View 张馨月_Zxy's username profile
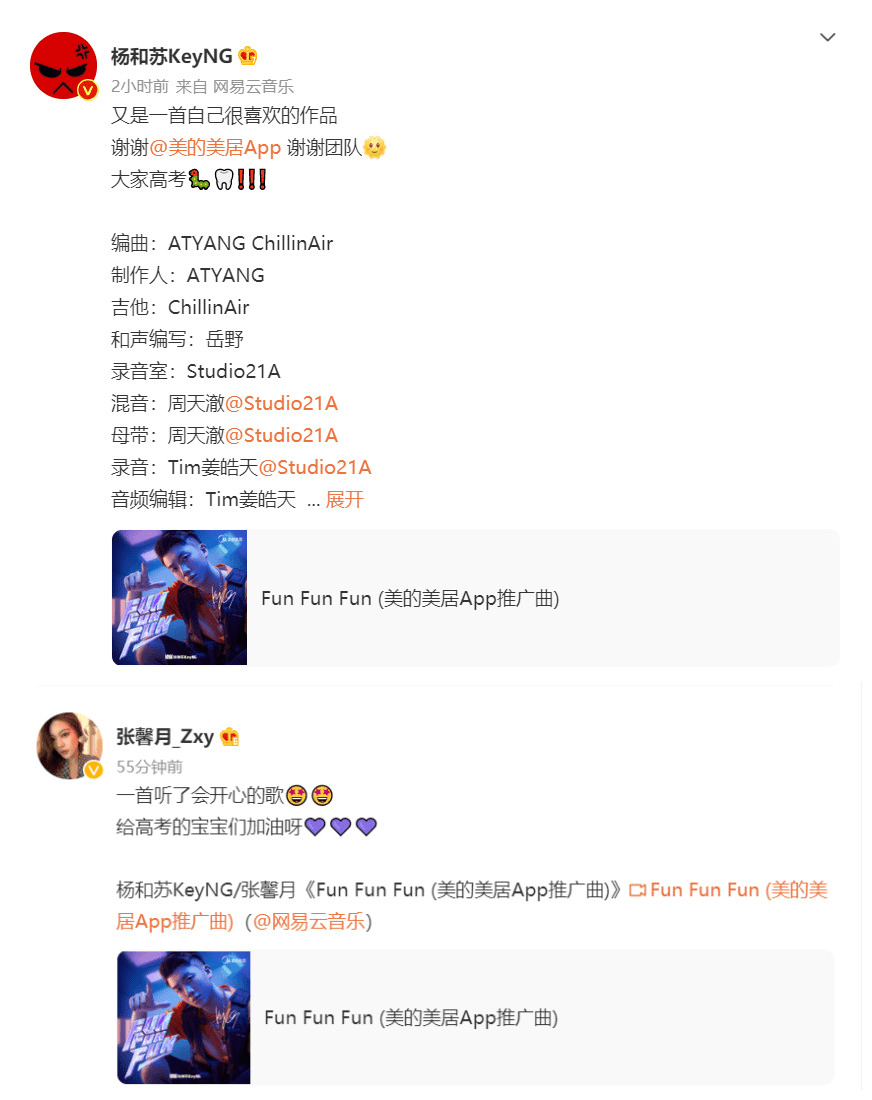Image resolution: width=872 pixels, height=1100 pixels. [165, 737]
